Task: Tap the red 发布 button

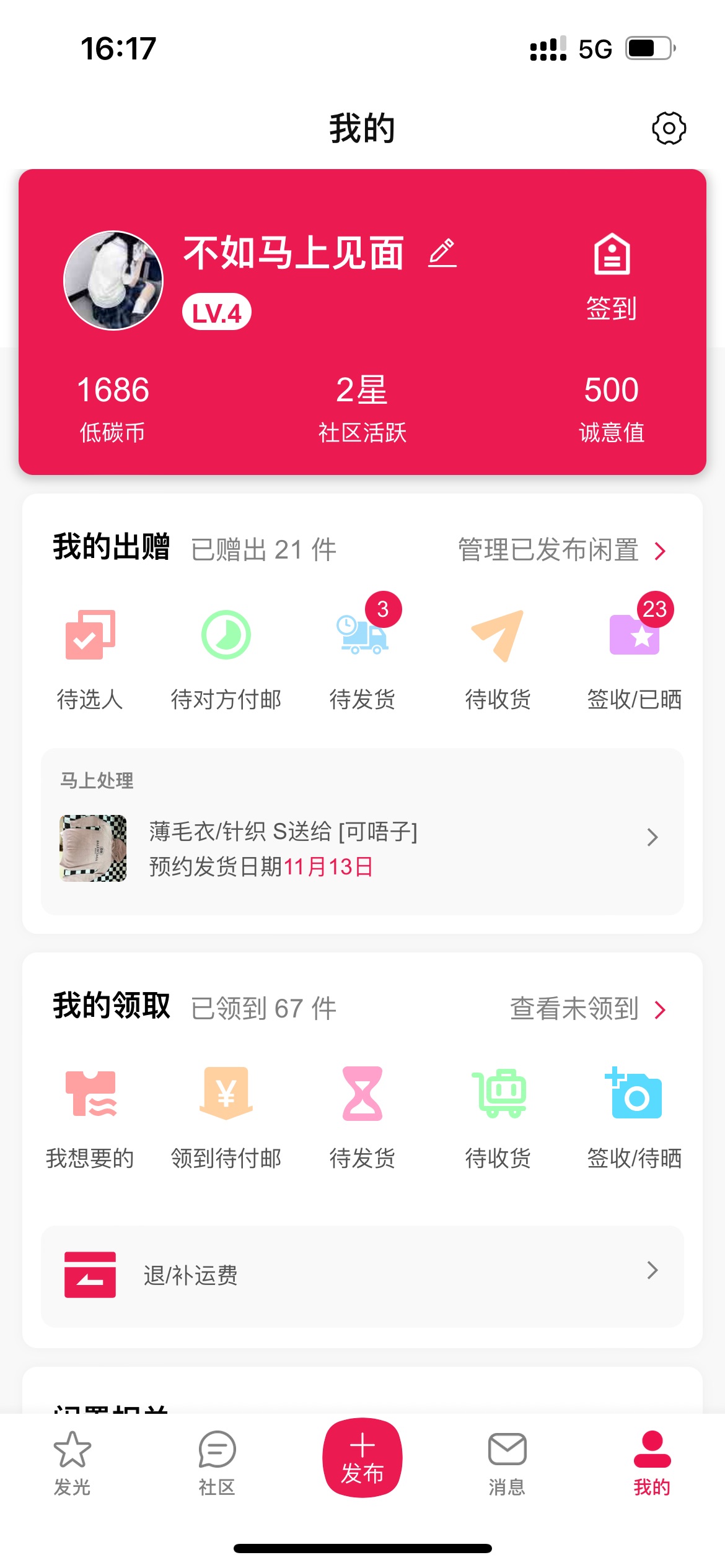Action: 362,1458
